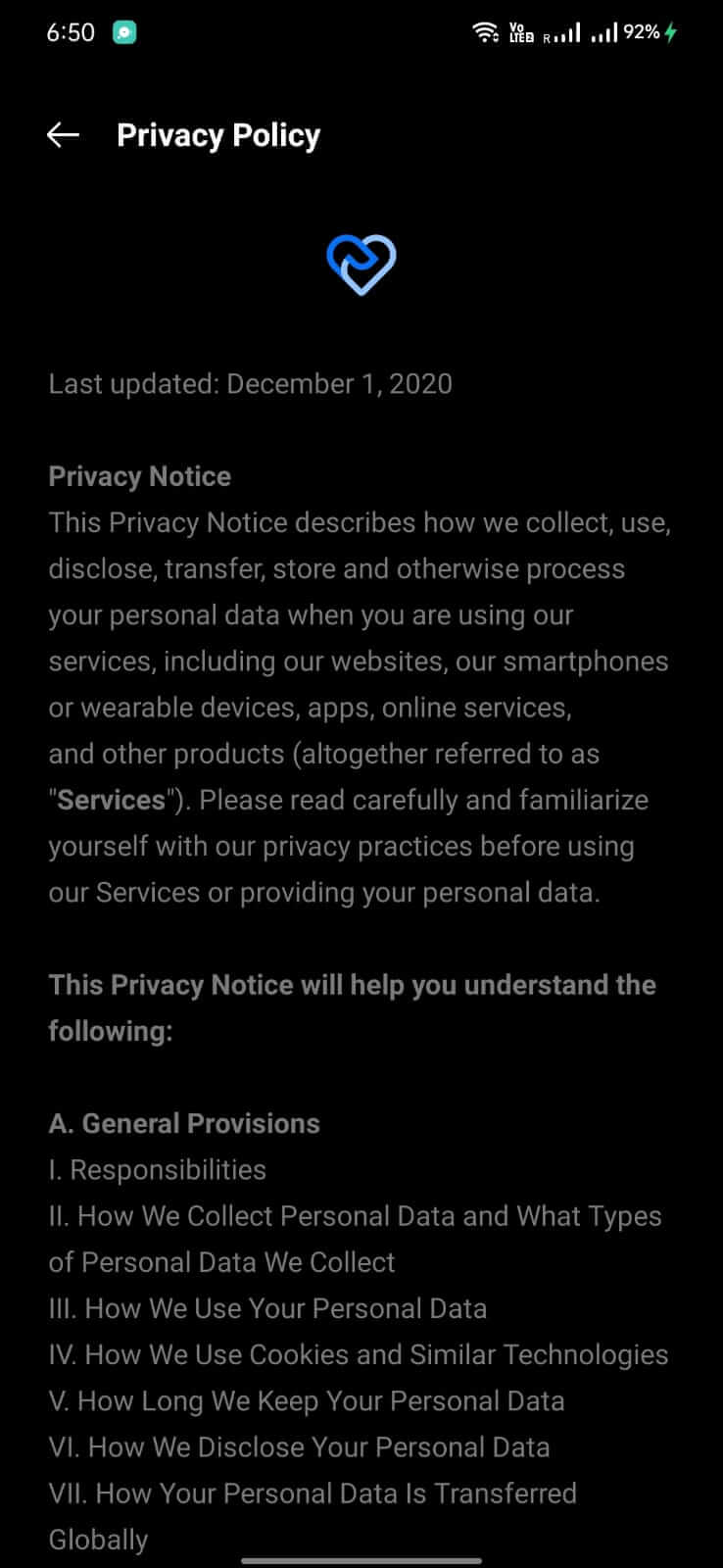Image resolution: width=723 pixels, height=1568 pixels.
Task: Tap the back arrow to exit Privacy Policy
Action: (62, 135)
